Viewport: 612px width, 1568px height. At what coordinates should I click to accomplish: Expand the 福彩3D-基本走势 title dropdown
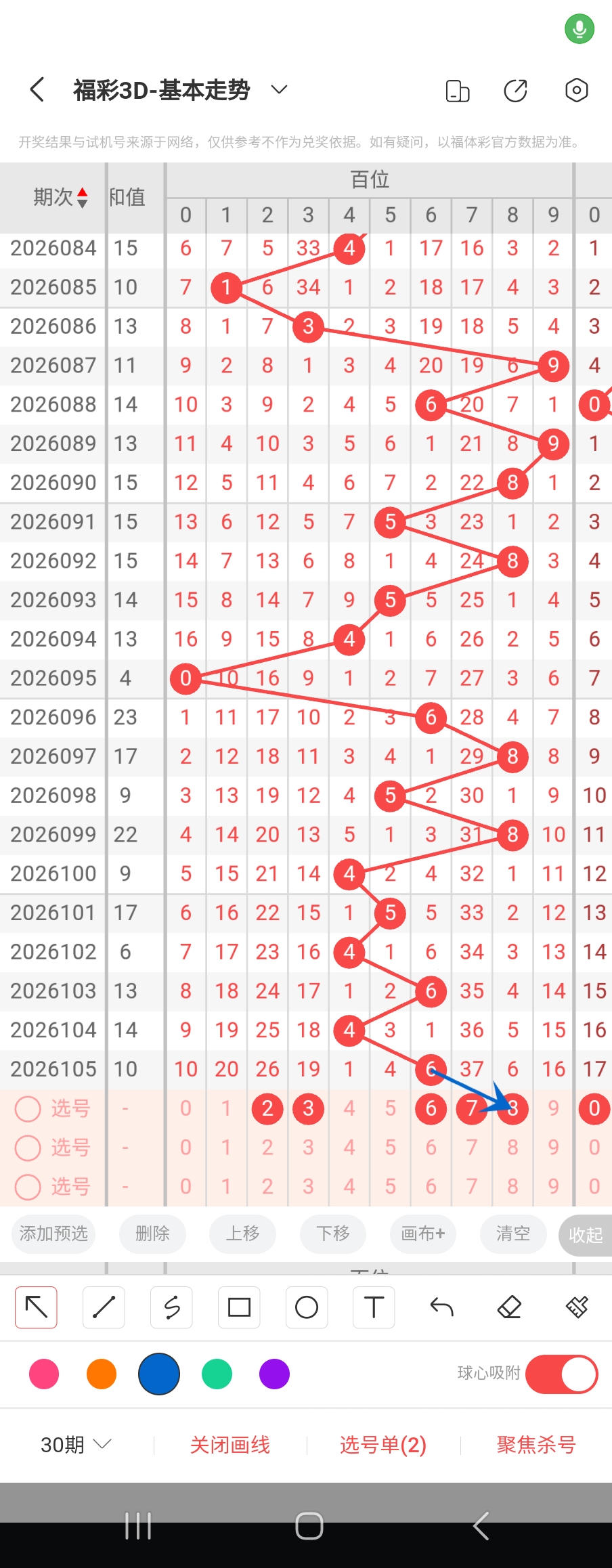[x=279, y=89]
